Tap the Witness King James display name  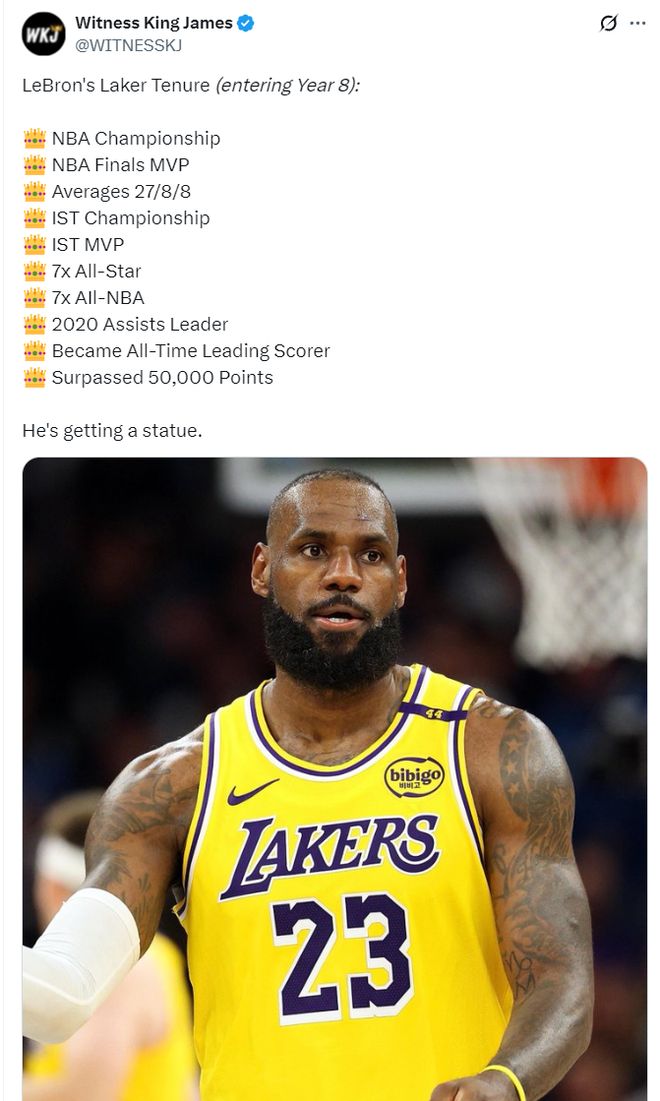(x=153, y=22)
